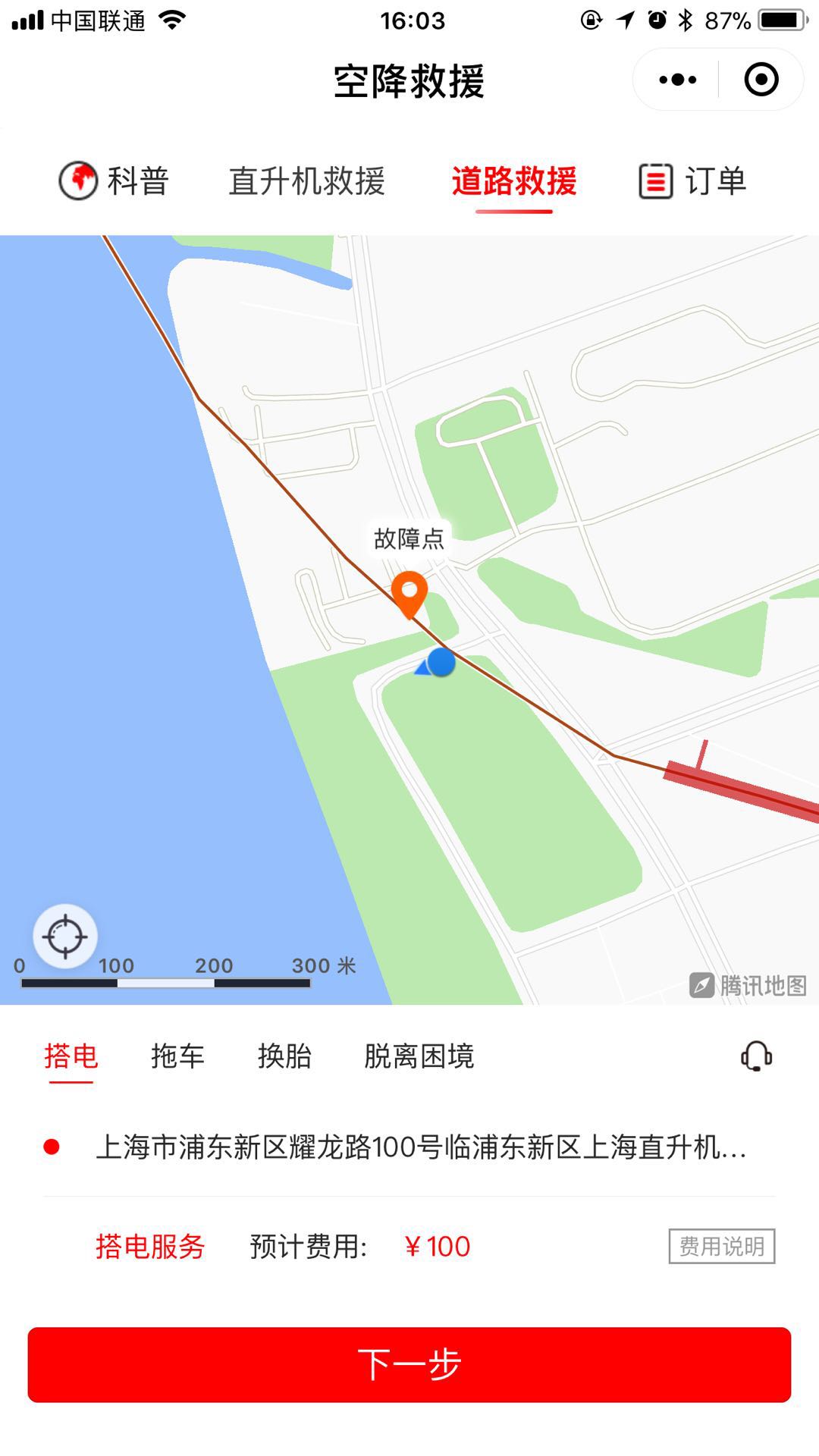Viewport: 819px width, 1456px height.
Task: Open the 订单 orders tab
Action: pos(693,181)
